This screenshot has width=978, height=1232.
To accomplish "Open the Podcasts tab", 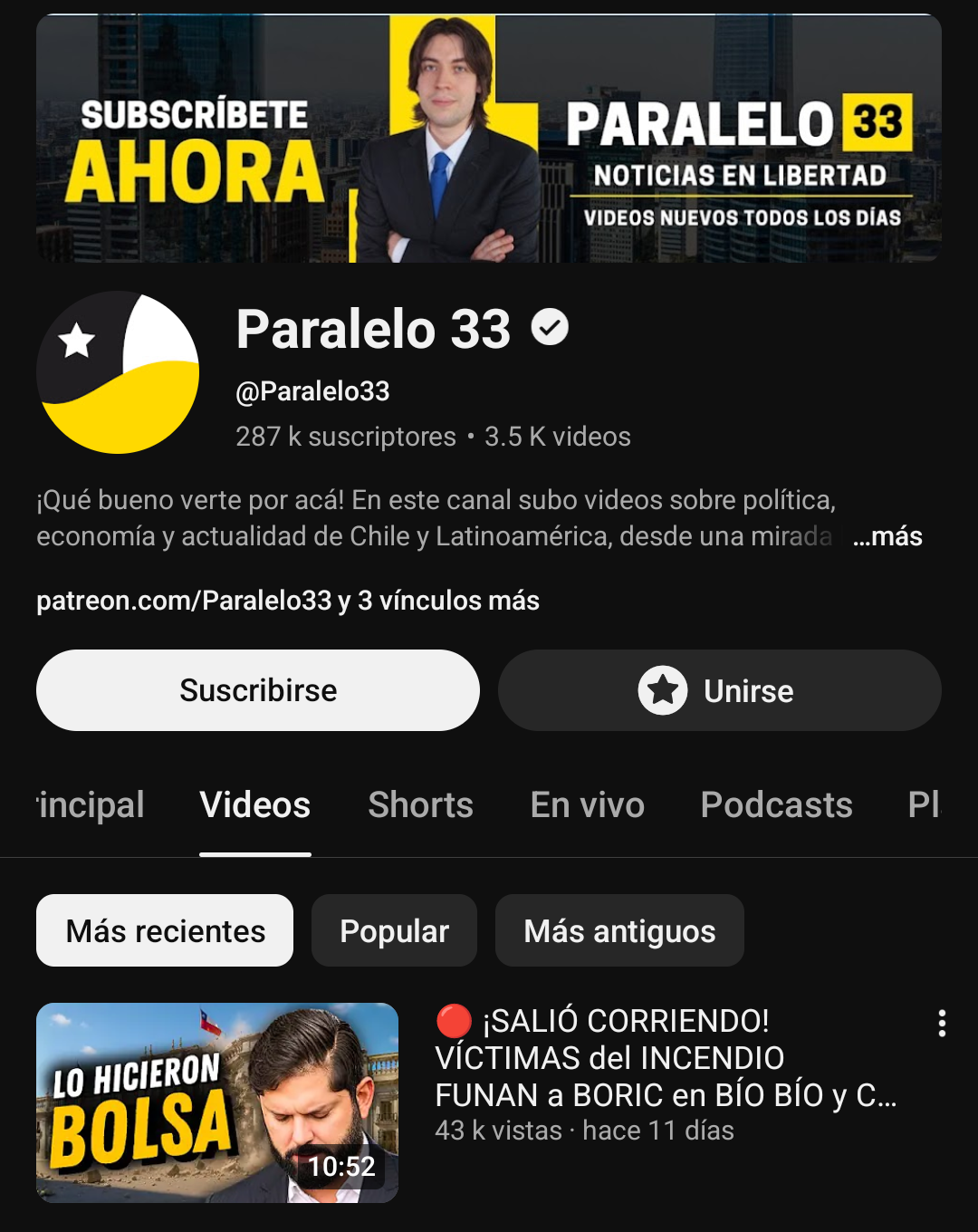I will [x=776, y=805].
